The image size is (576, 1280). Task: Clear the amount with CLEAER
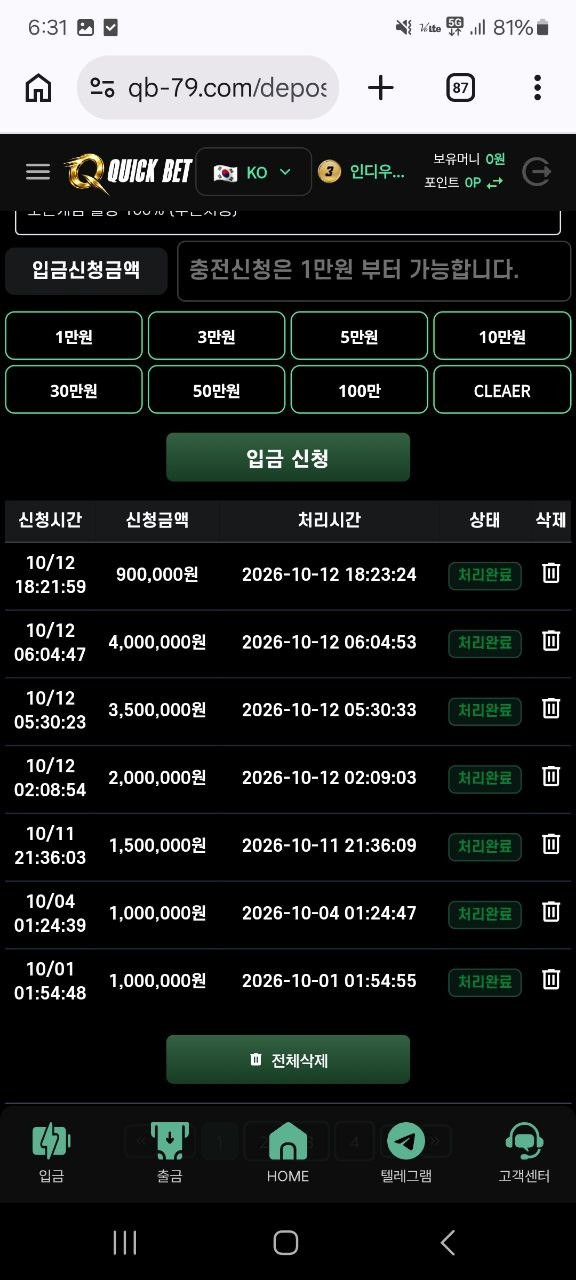pyautogui.click(x=502, y=390)
